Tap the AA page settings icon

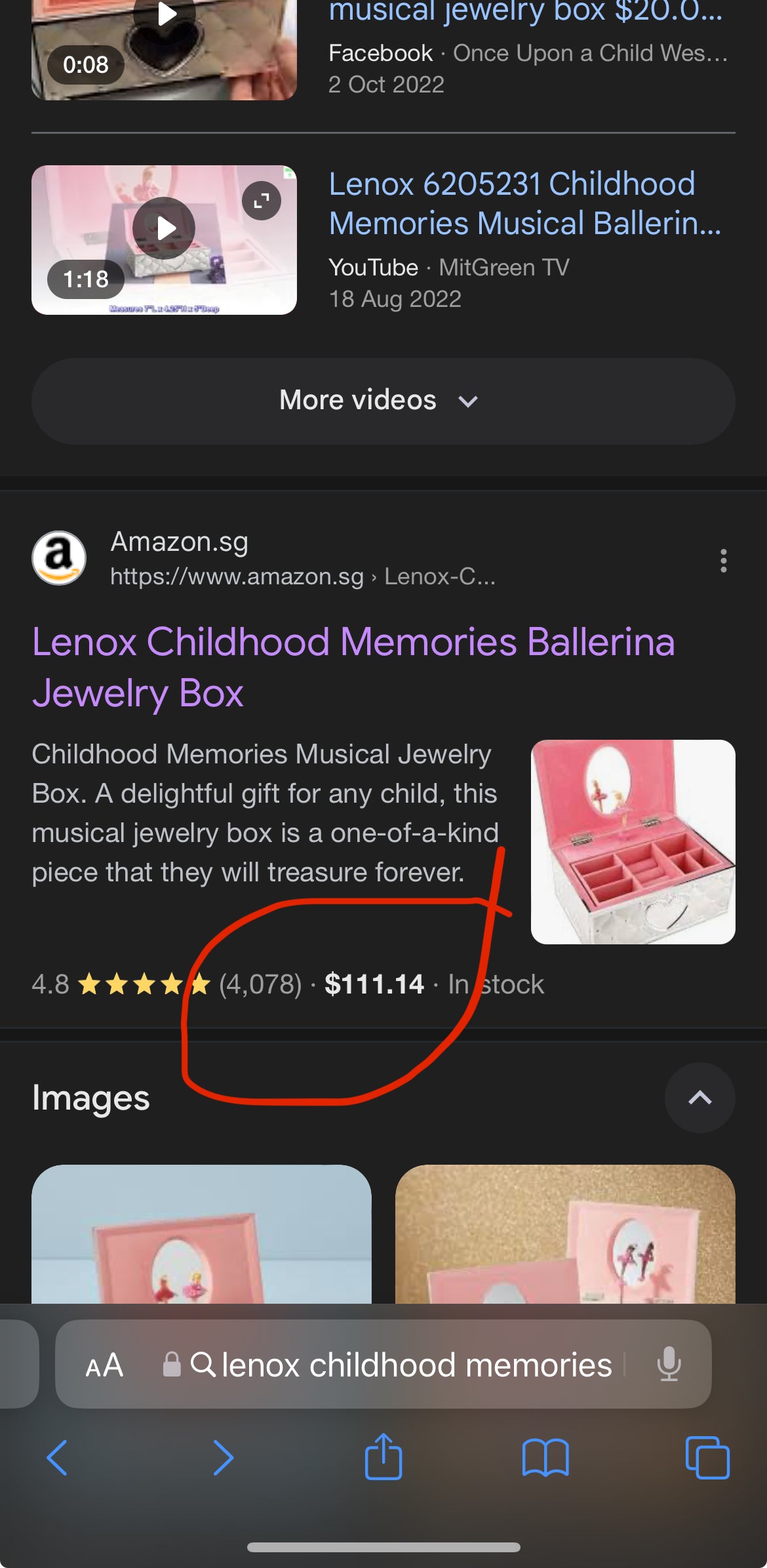click(x=105, y=1366)
